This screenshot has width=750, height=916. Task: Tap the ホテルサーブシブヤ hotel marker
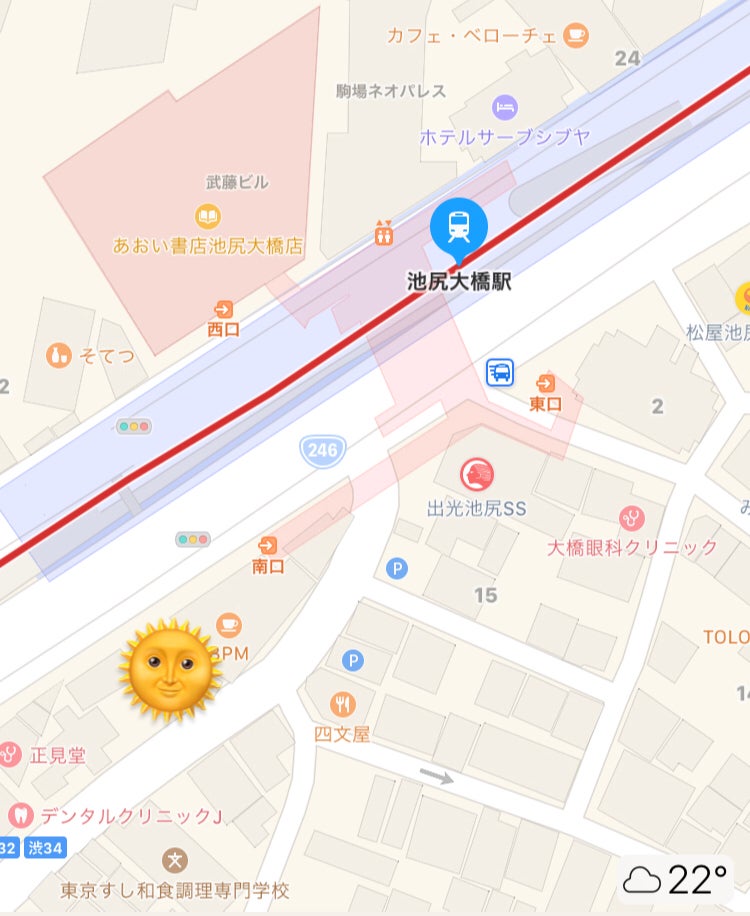[505, 106]
